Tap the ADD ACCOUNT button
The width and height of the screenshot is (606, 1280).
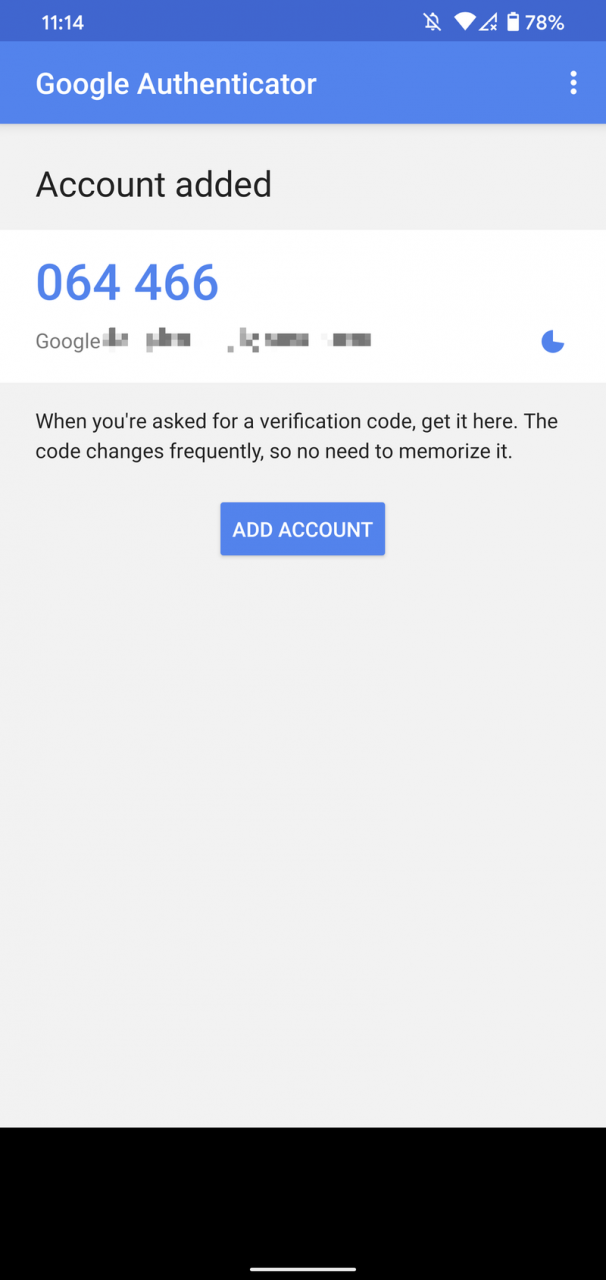[x=303, y=529]
